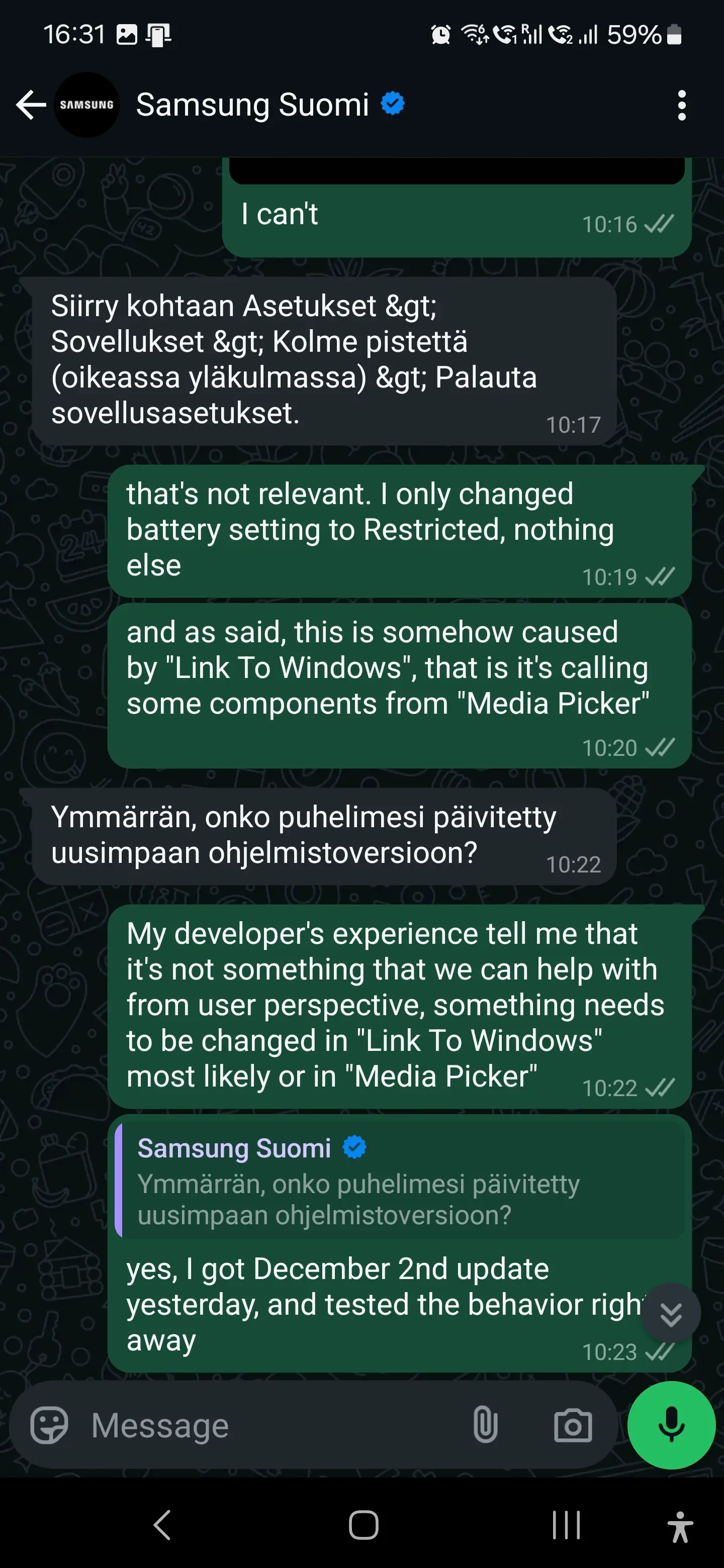Tap the system home button
Image resolution: width=724 pixels, height=1568 pixels.
click(363, 1525)
